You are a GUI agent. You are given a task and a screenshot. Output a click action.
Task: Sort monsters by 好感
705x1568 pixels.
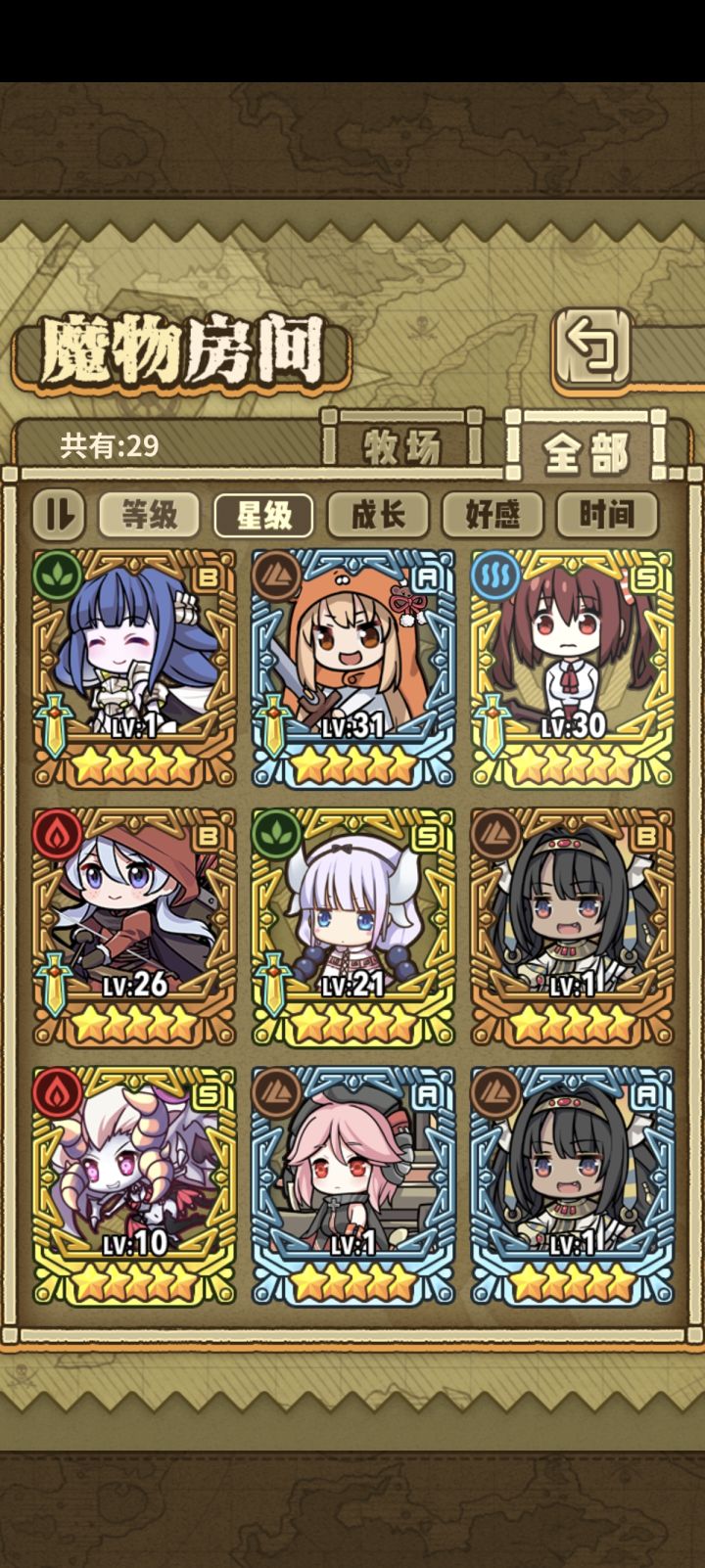(493, 514)
